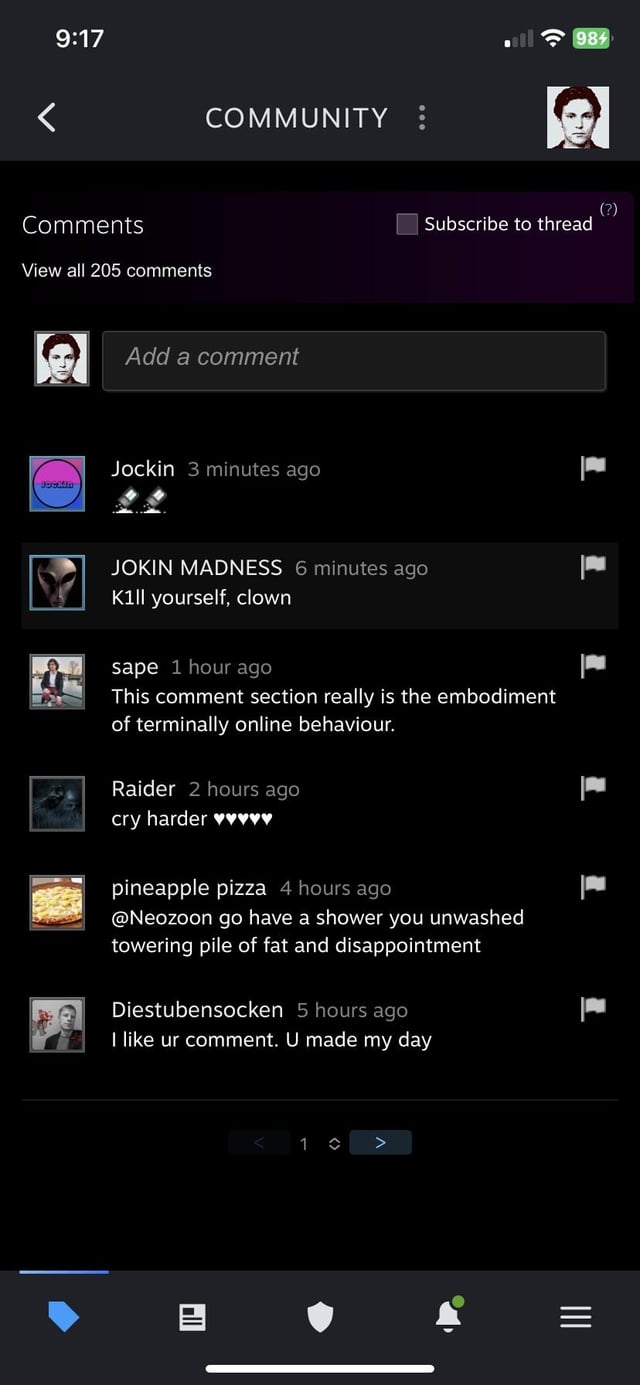This screenshot has width=640, height=1385.
Task: Open your profile avatar in header
Action: click(578, 118)
